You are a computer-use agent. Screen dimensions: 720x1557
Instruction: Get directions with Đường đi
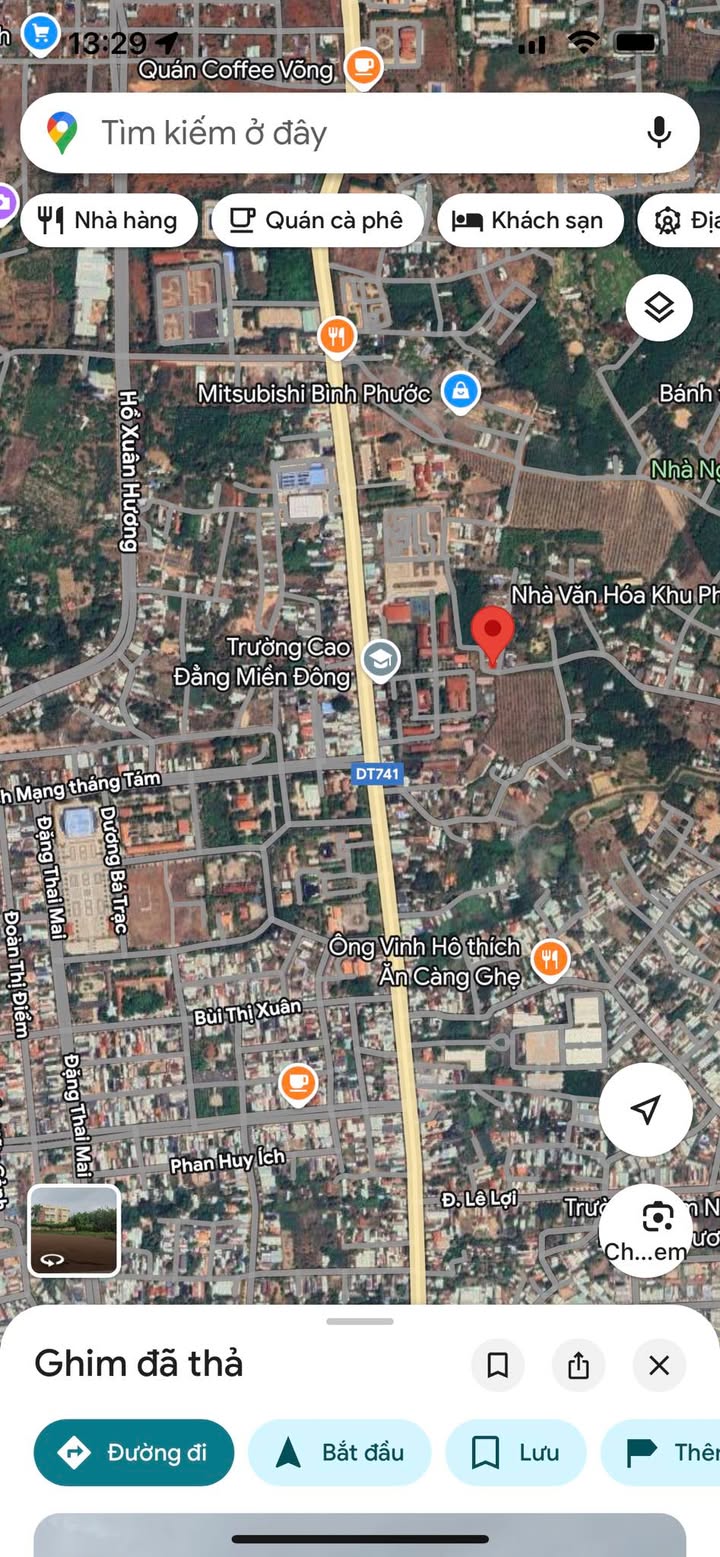pos(134,1452)
